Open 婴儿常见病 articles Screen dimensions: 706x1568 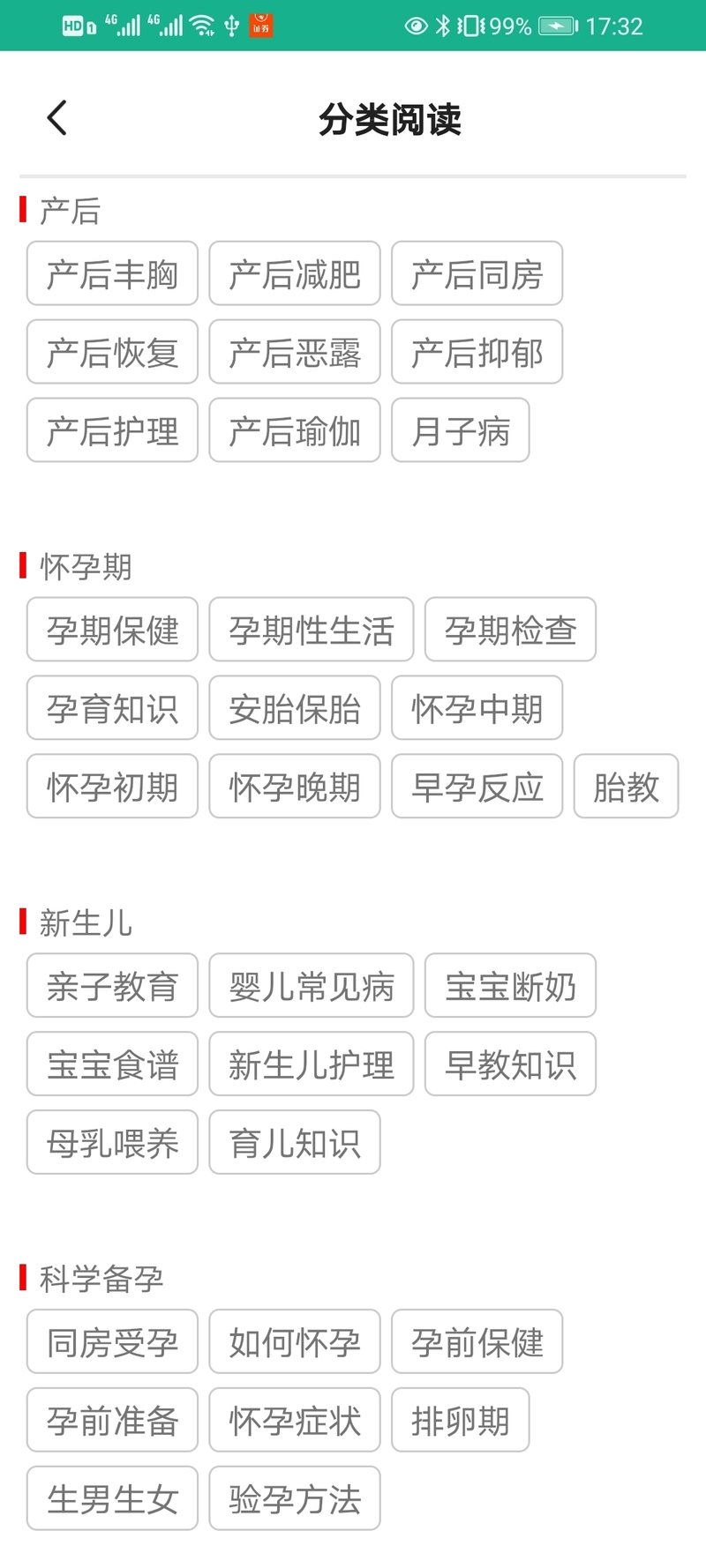click(x=312, y=986)
